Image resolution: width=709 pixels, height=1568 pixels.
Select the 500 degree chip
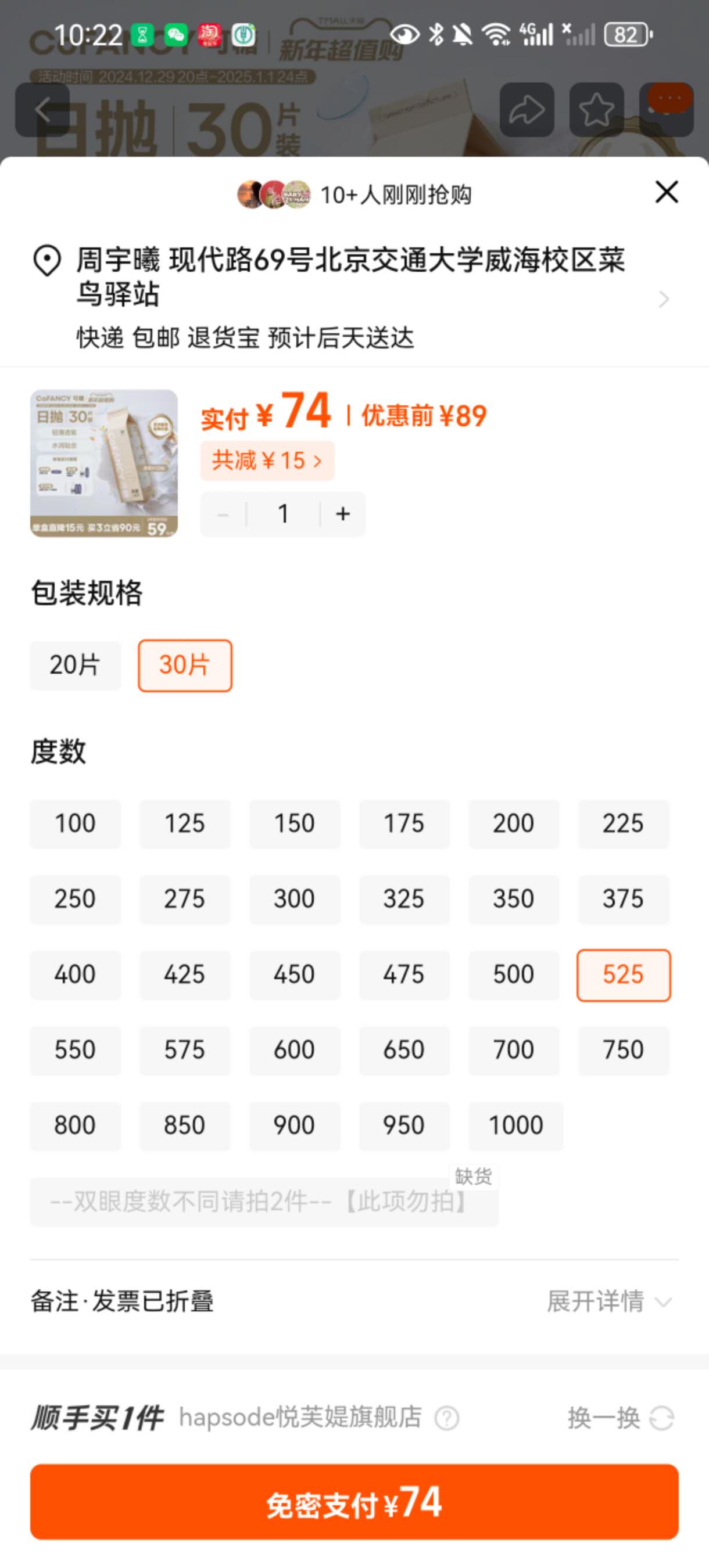coord(514,974)
